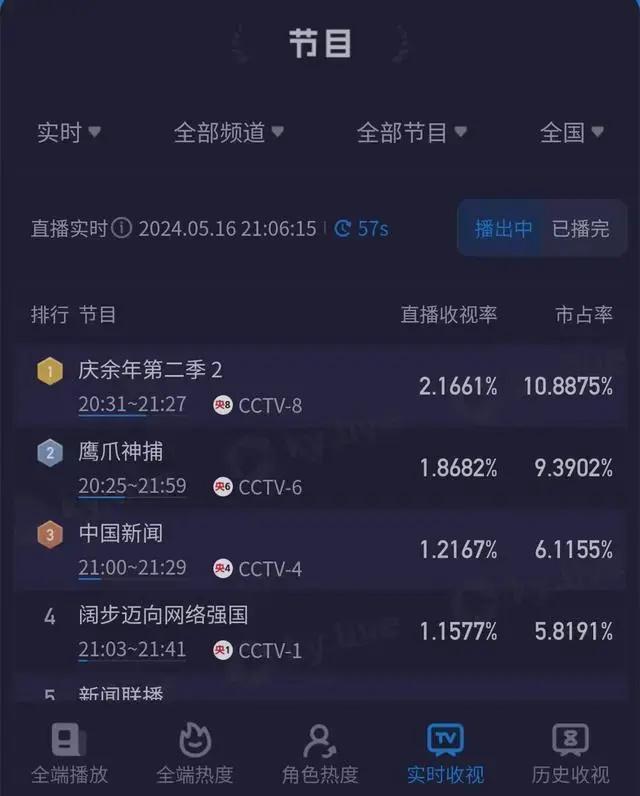Switch to the 全端播放 tab
Screen dimensions: 640x796
(69, 753)
